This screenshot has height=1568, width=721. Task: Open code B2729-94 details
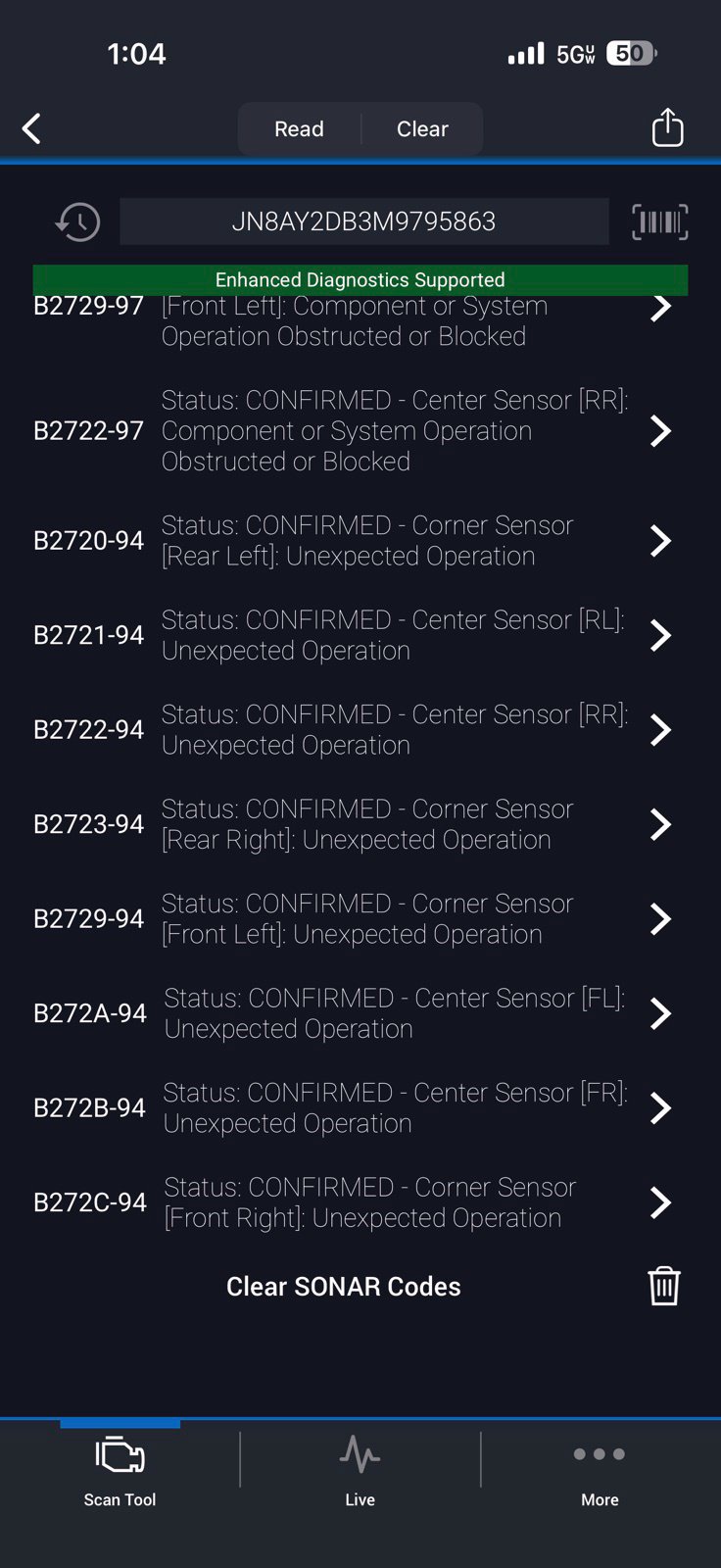360,918
